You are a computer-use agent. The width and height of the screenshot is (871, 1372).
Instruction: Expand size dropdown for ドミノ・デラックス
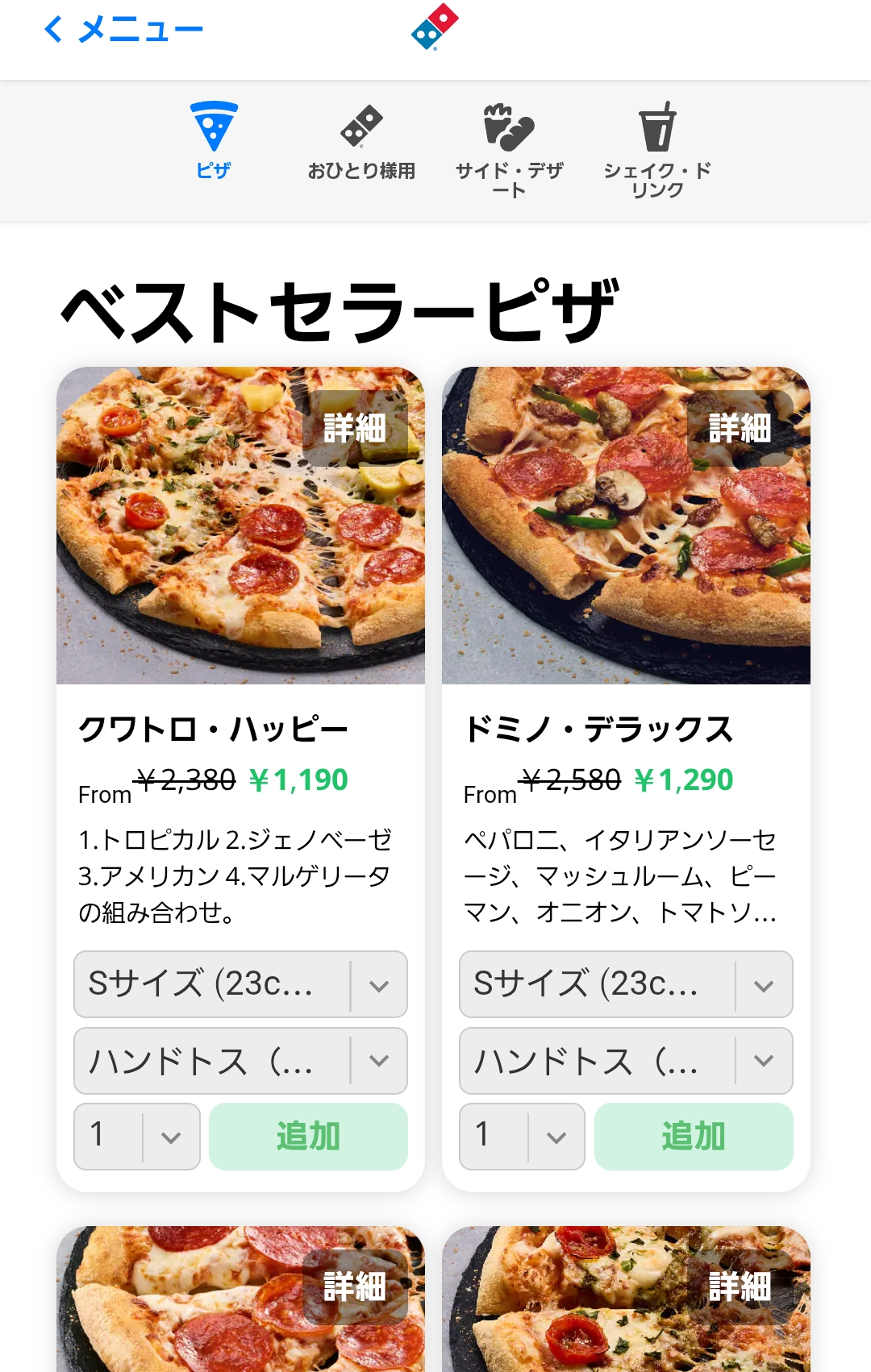[626, 984]
